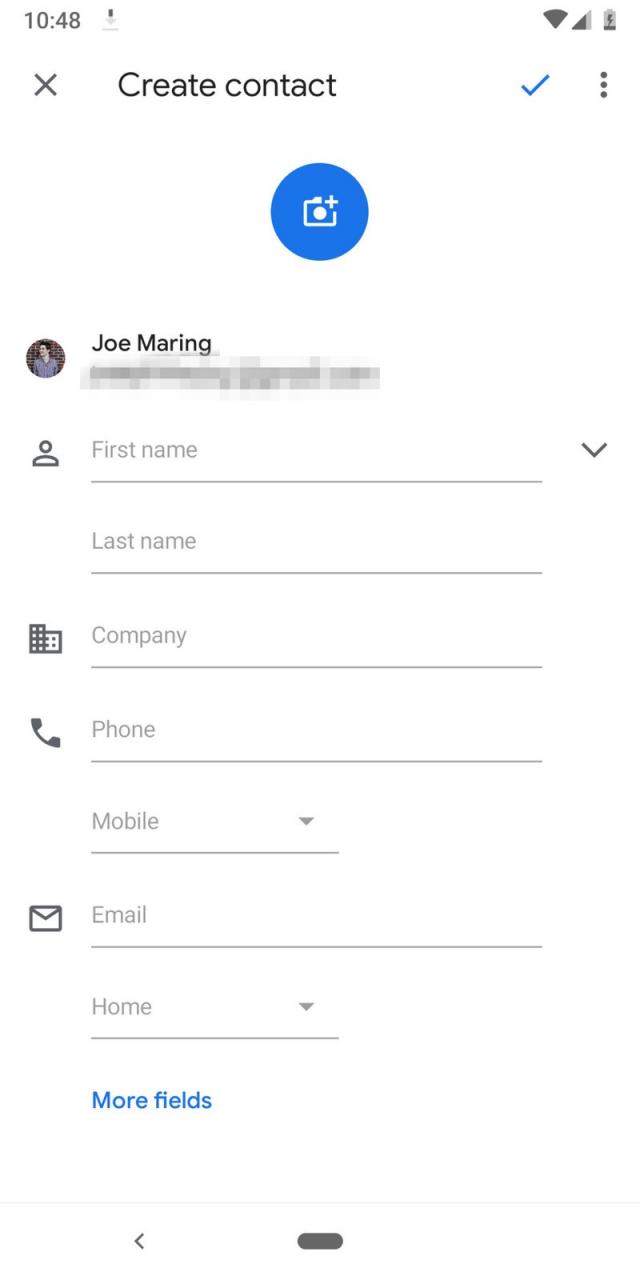This screenshot has height=1280, width=640.
Task: Add a contact photo
Action: (x=319, y=212)
